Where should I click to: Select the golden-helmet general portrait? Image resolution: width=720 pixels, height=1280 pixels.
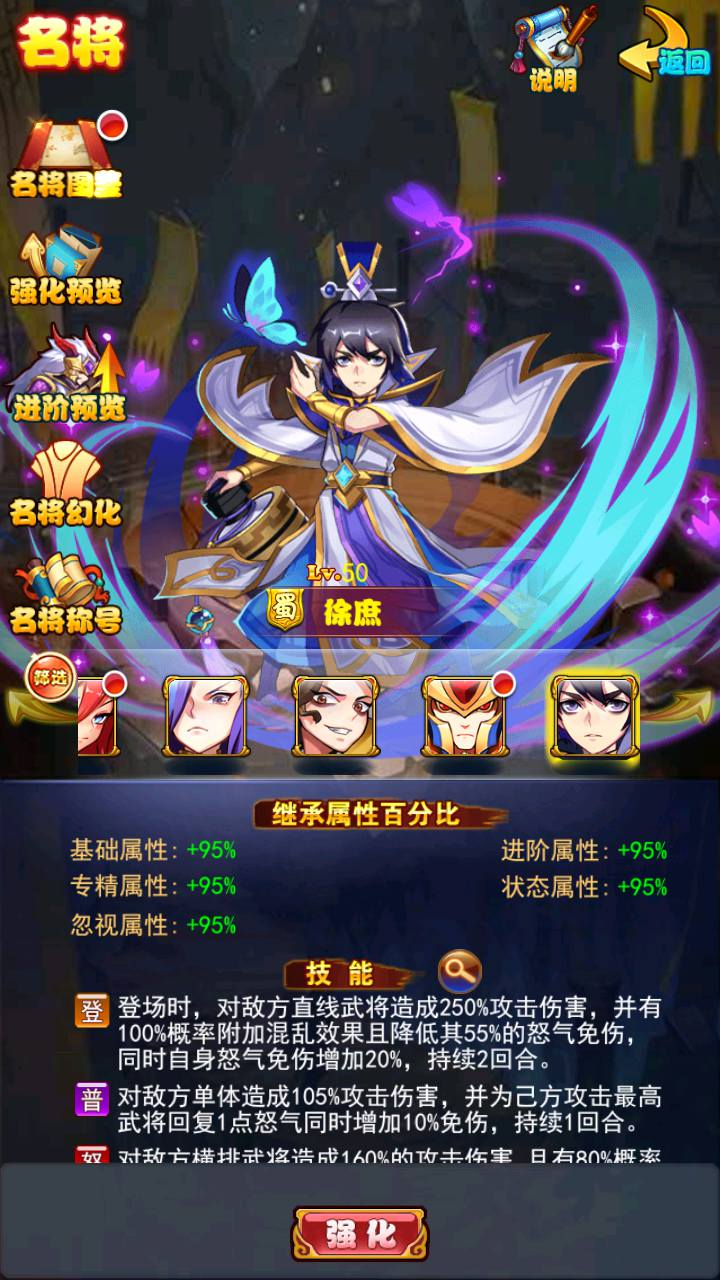click(464, 715)
